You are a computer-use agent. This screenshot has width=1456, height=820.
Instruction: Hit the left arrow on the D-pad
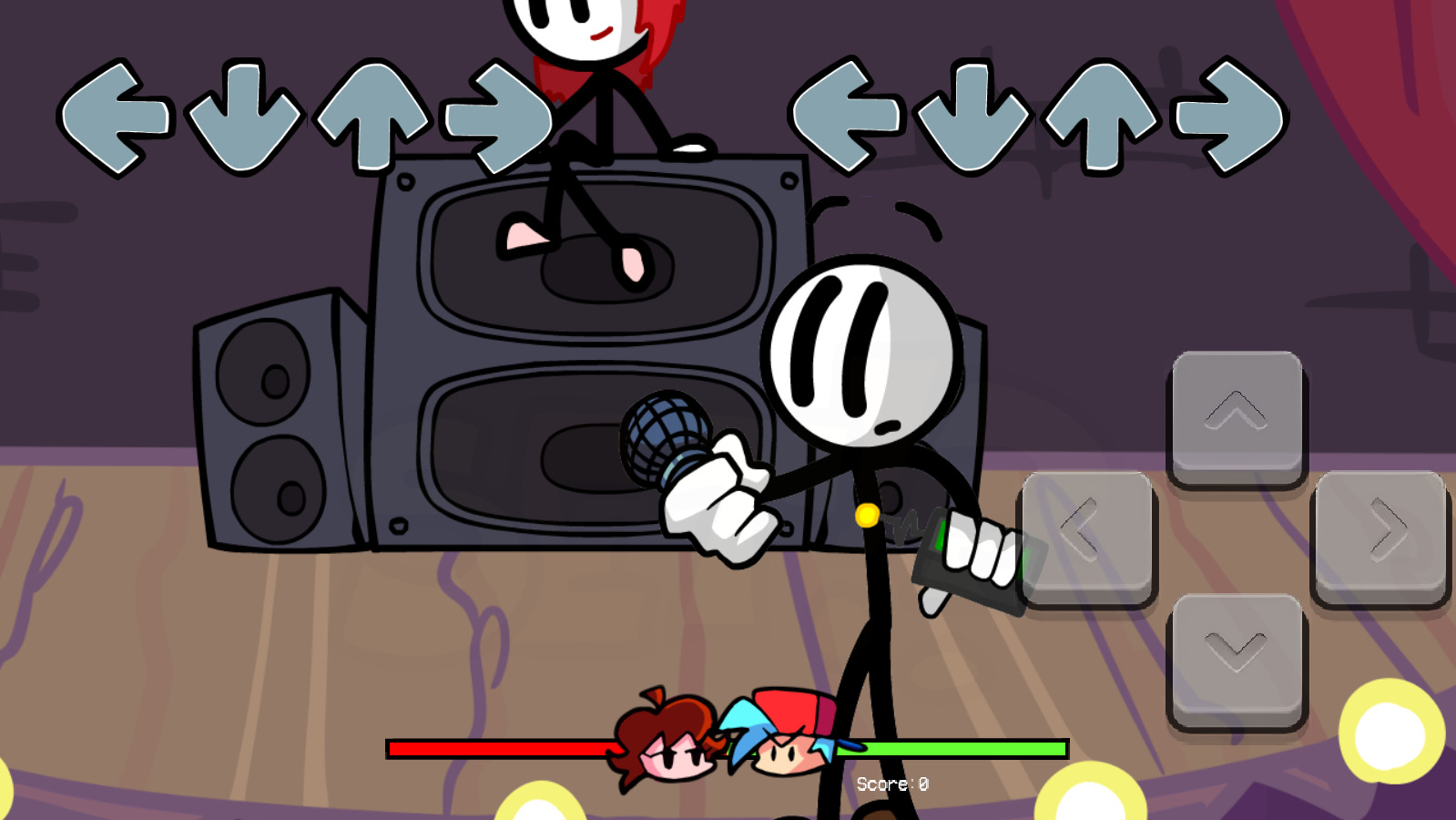(1086, 536)
